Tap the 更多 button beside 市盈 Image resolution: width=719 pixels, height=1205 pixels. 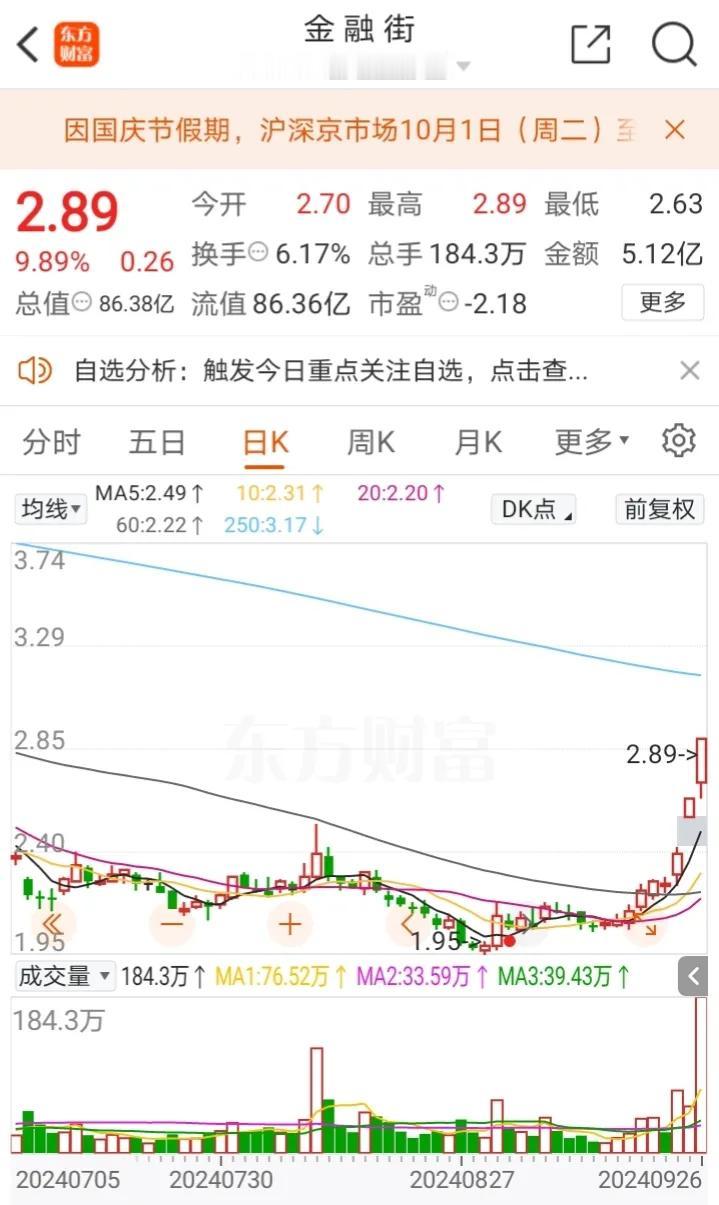[663, 302]
